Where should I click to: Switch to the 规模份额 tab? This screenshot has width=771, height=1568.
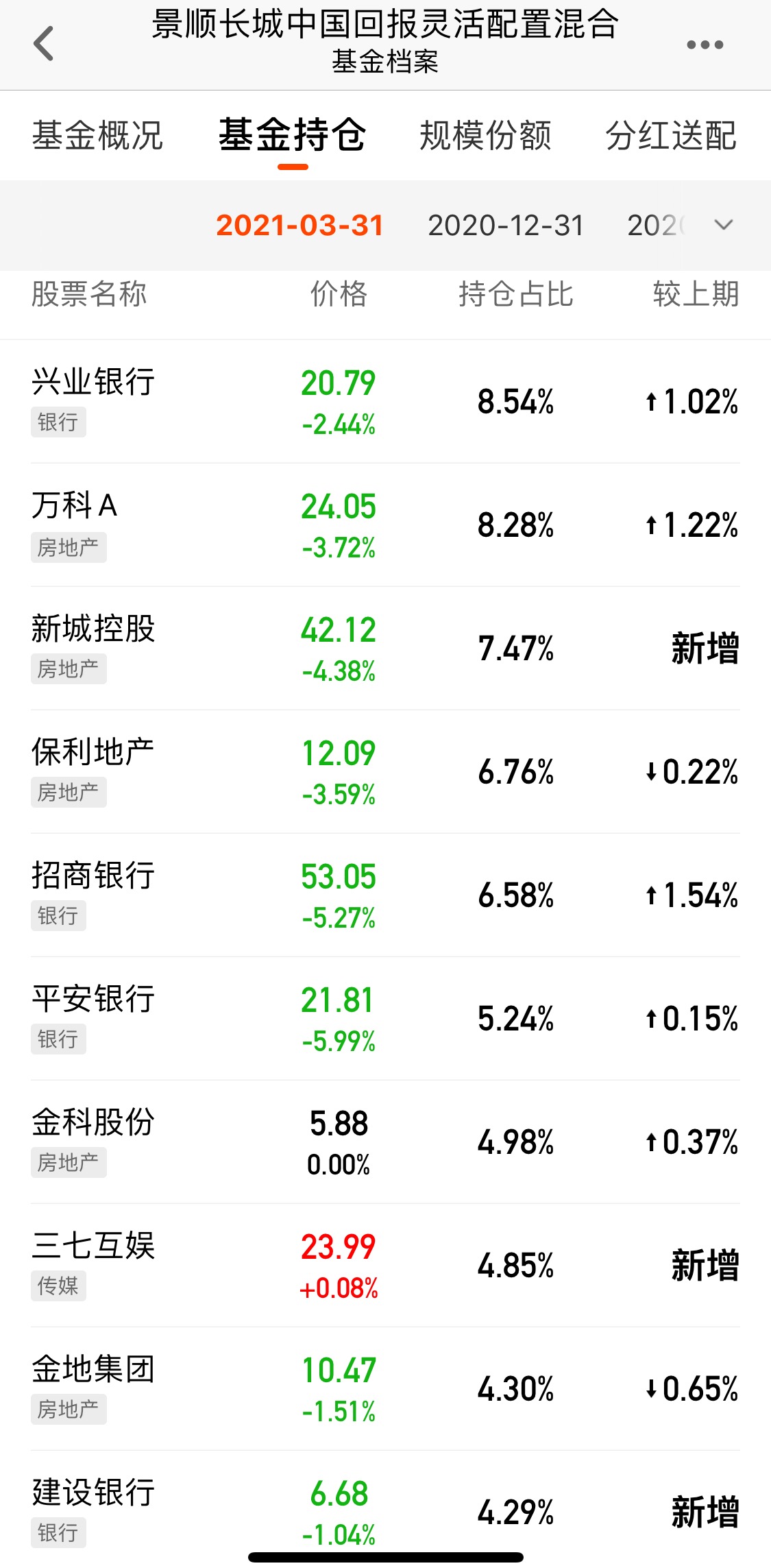(x=485, y=135)
